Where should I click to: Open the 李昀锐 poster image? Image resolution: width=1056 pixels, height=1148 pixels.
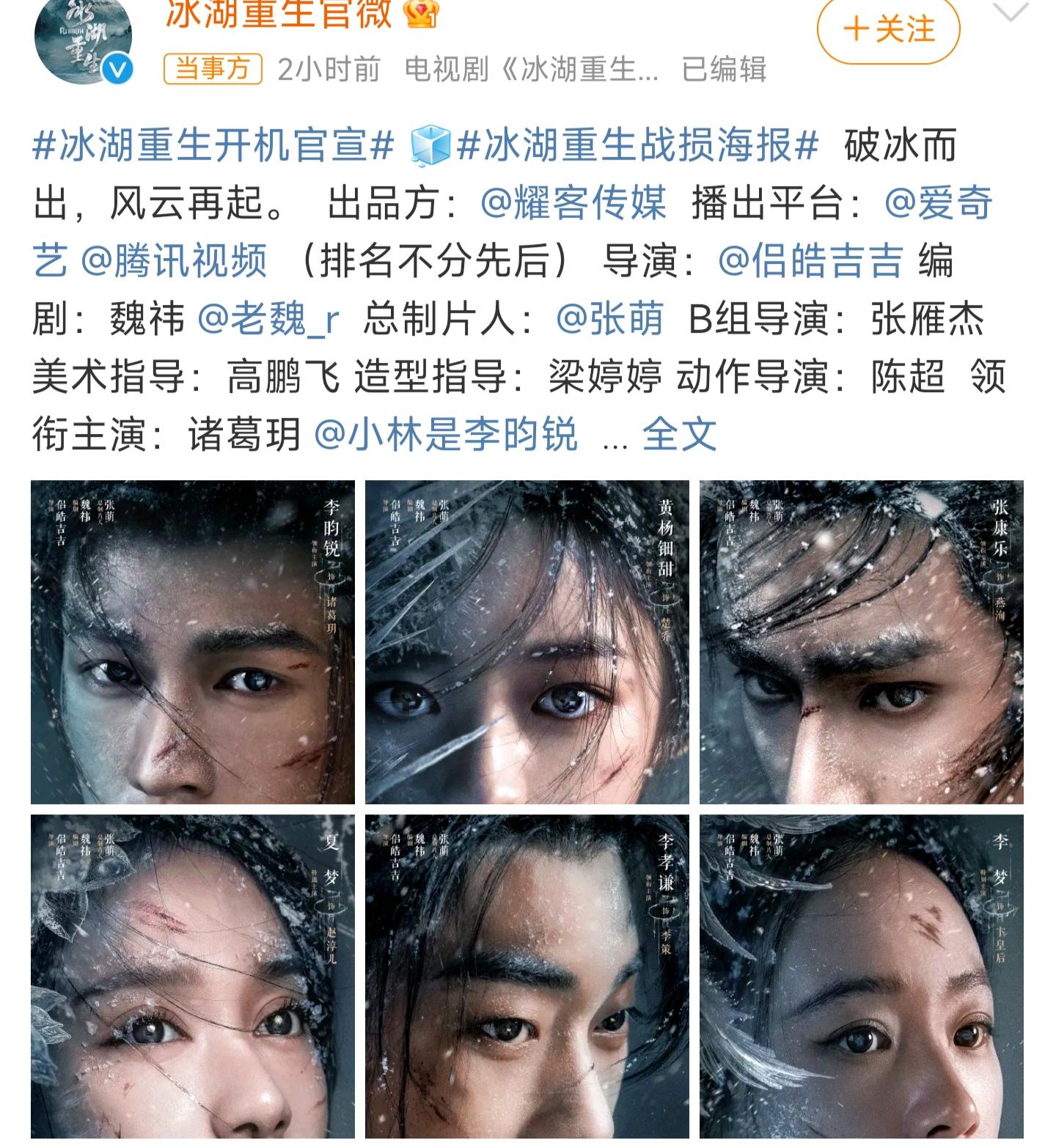pos(193,642)
